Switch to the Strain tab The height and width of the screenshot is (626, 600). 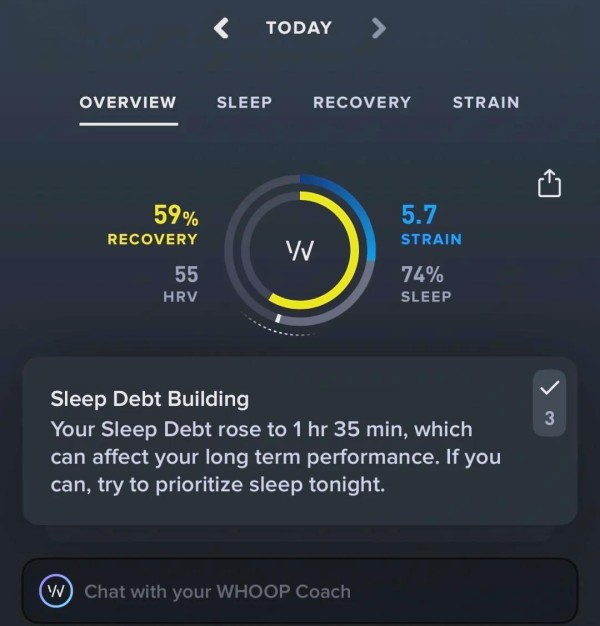(485, 102)
